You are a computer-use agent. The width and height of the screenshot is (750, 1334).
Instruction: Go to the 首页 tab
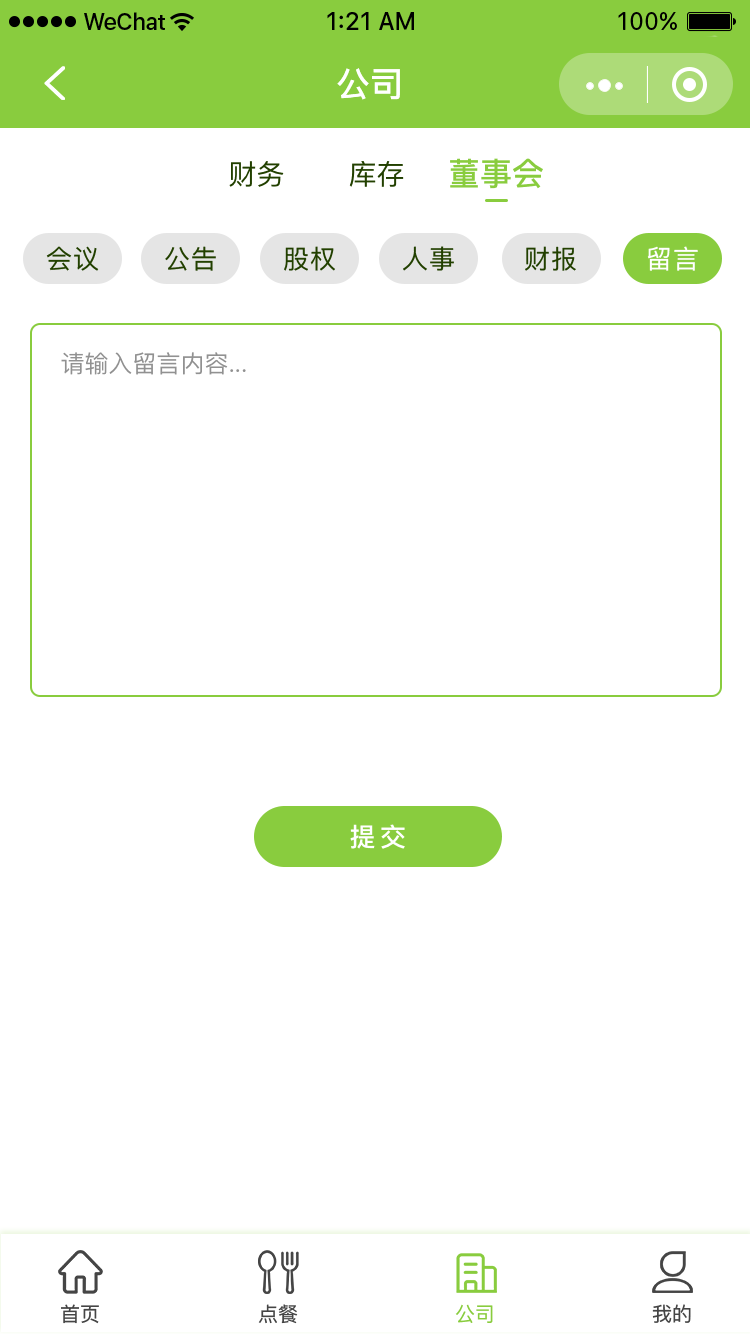coord(80,1286)
